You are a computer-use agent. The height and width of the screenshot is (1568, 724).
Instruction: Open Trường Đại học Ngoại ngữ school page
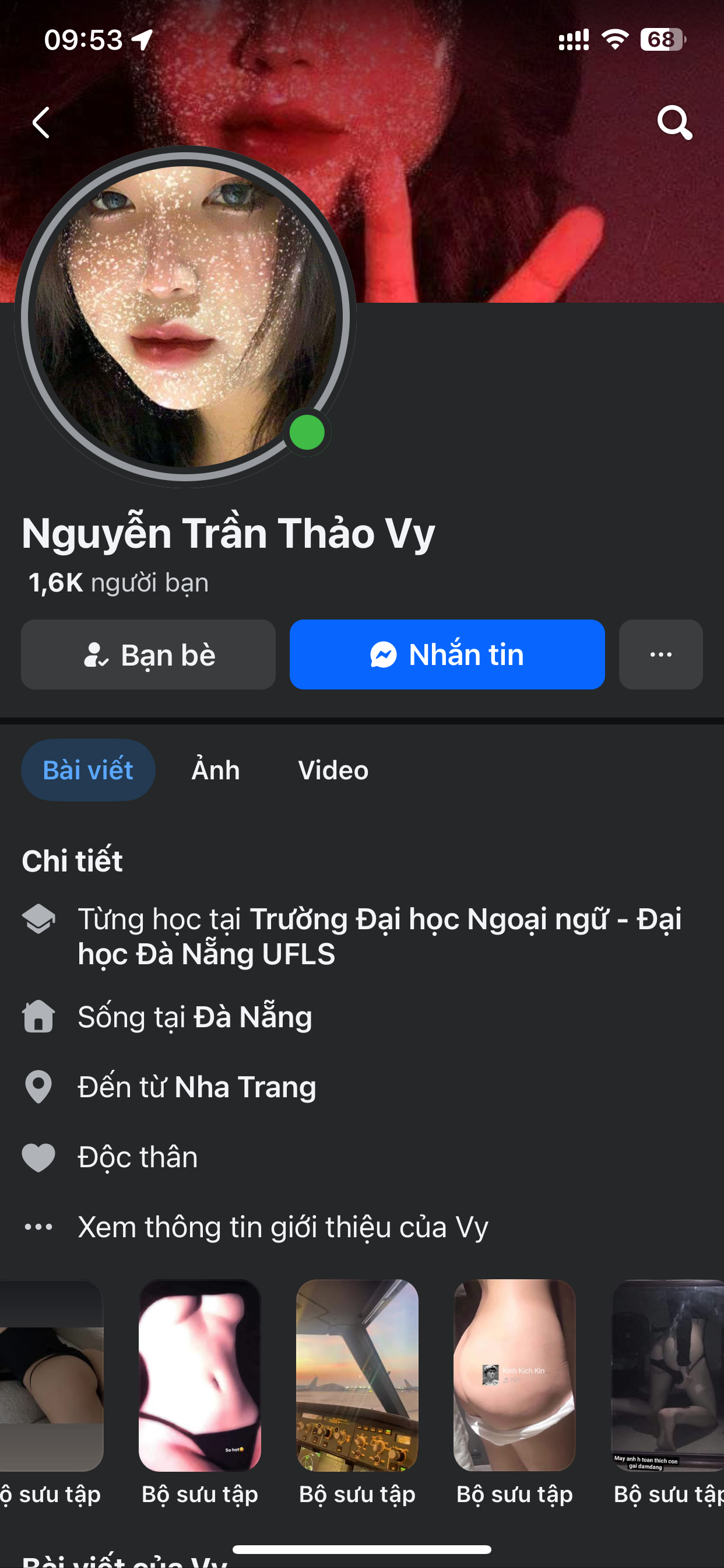point(379,936)
